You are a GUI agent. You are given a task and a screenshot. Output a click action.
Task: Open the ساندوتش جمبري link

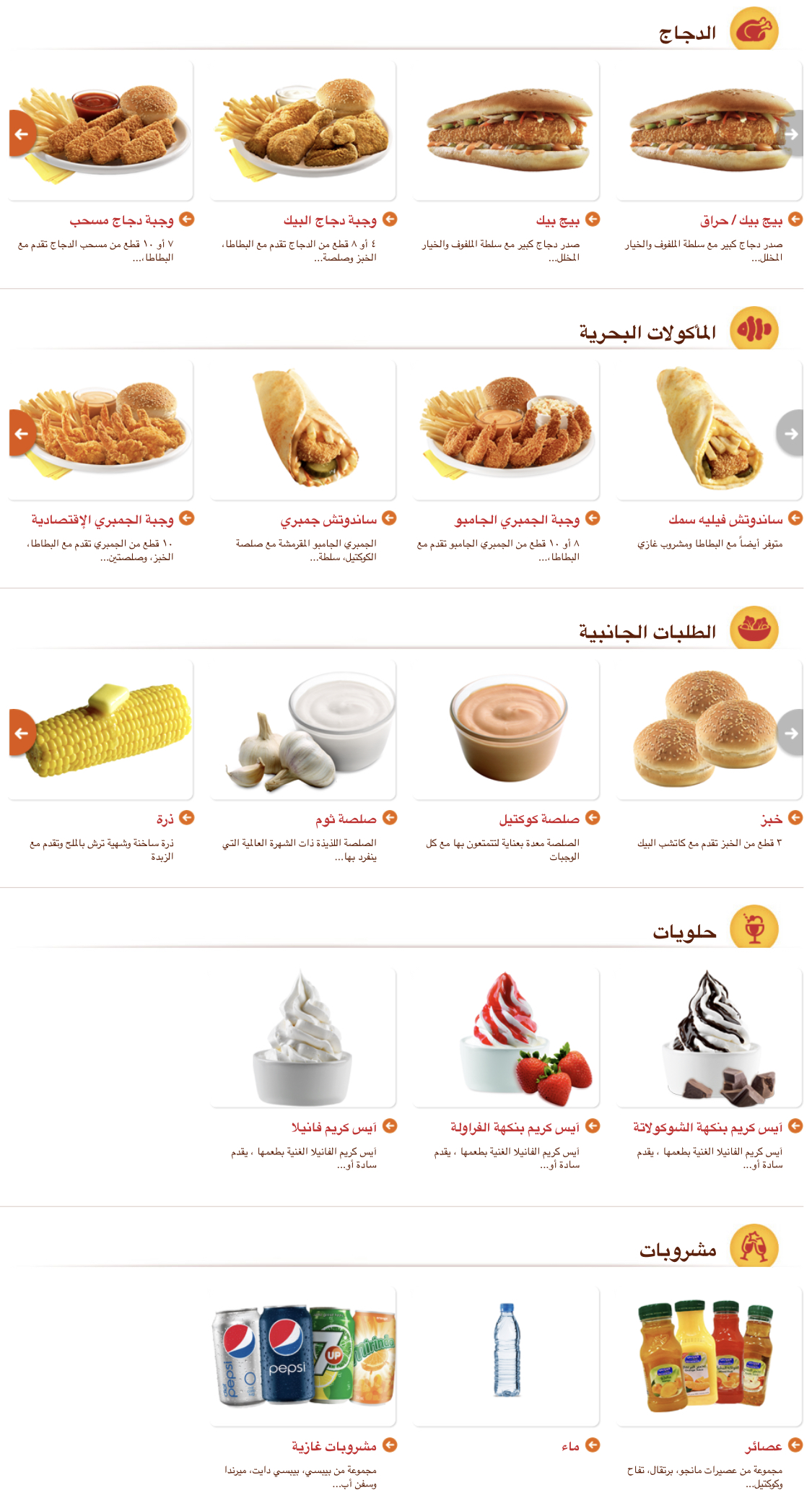coord(328,520)
